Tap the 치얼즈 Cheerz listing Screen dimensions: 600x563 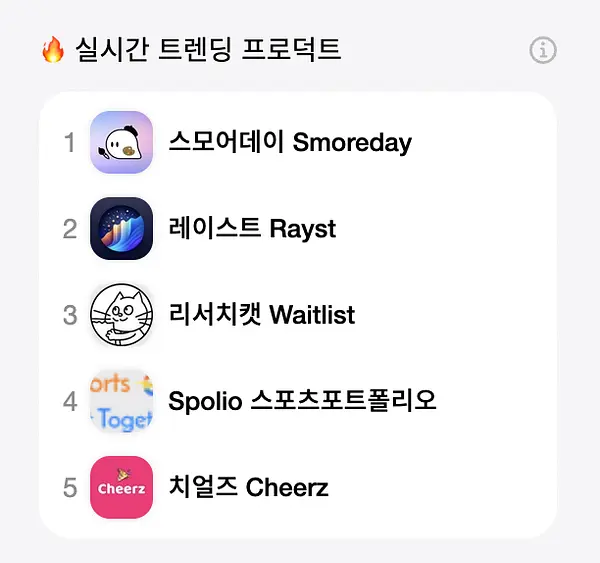pos(298,487)
